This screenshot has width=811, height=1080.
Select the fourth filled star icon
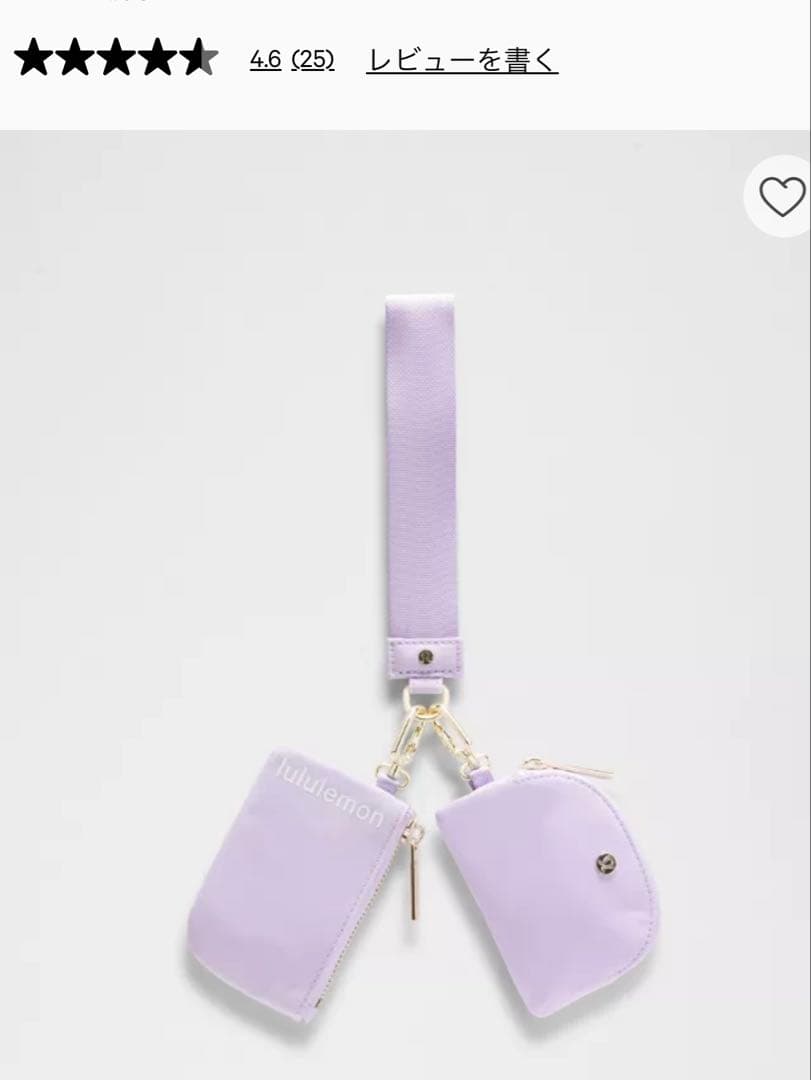(x=156, y=58)
